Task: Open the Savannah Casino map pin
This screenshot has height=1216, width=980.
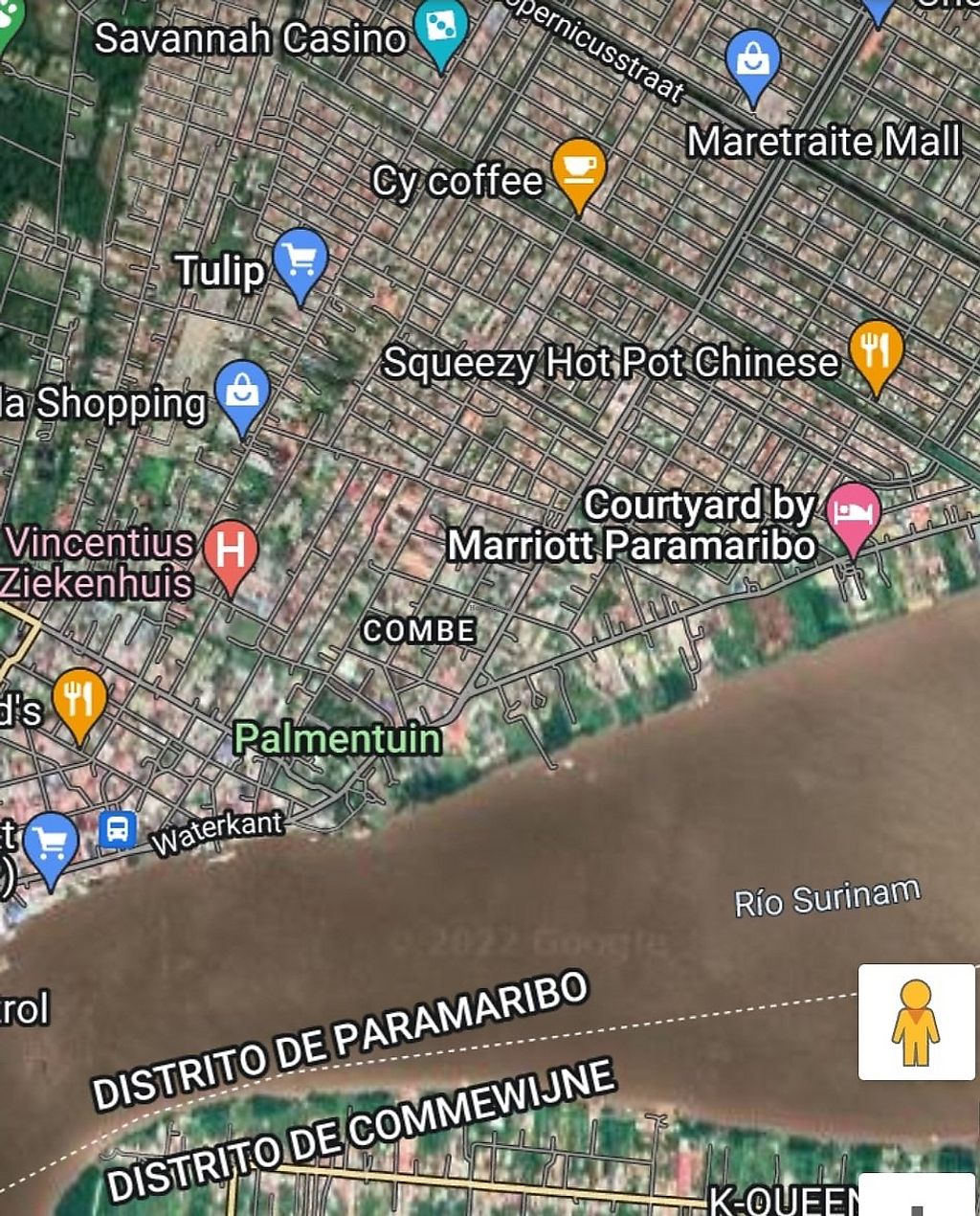Action: tap(439, 30)
